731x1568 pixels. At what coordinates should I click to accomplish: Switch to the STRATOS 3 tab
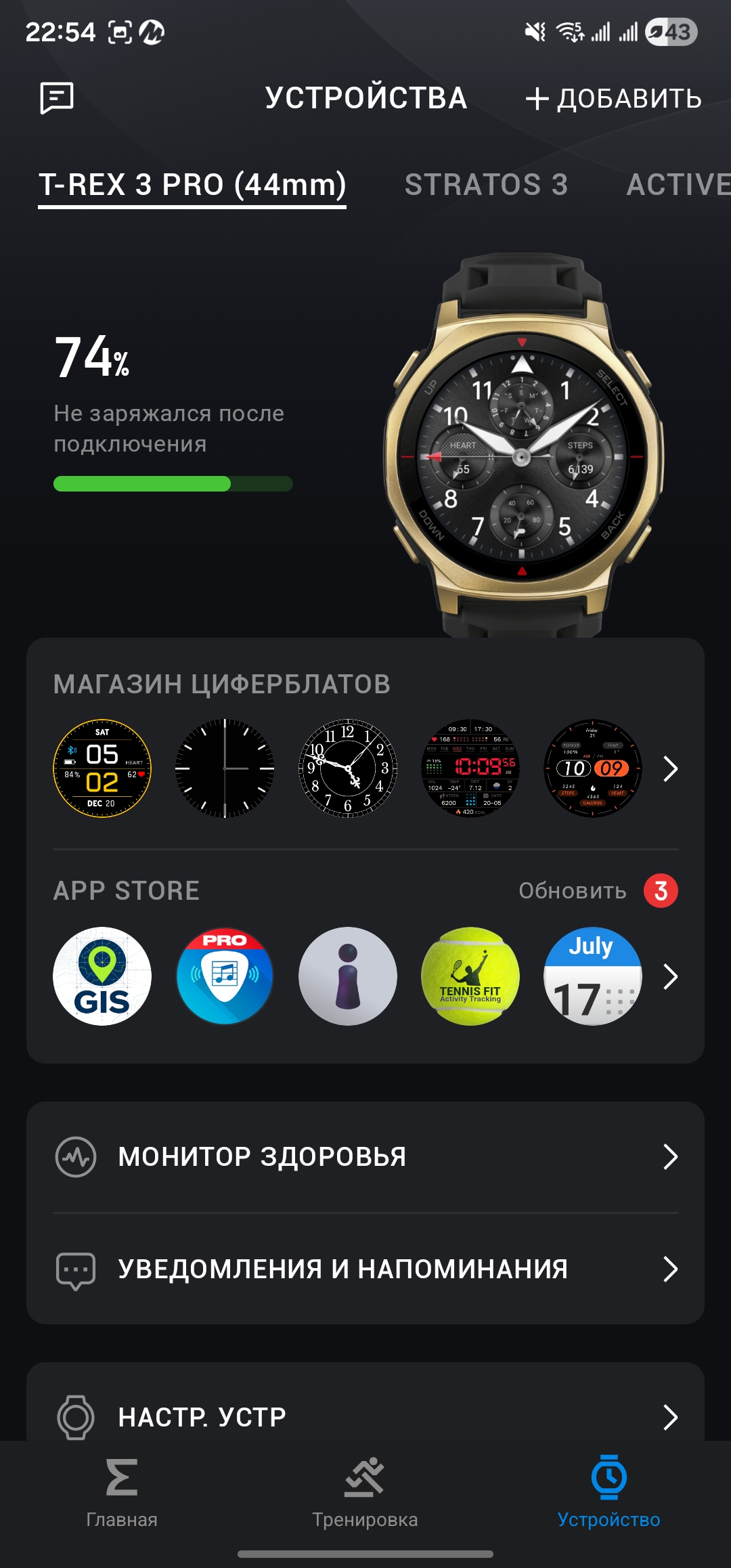click(x=486, y=185)
